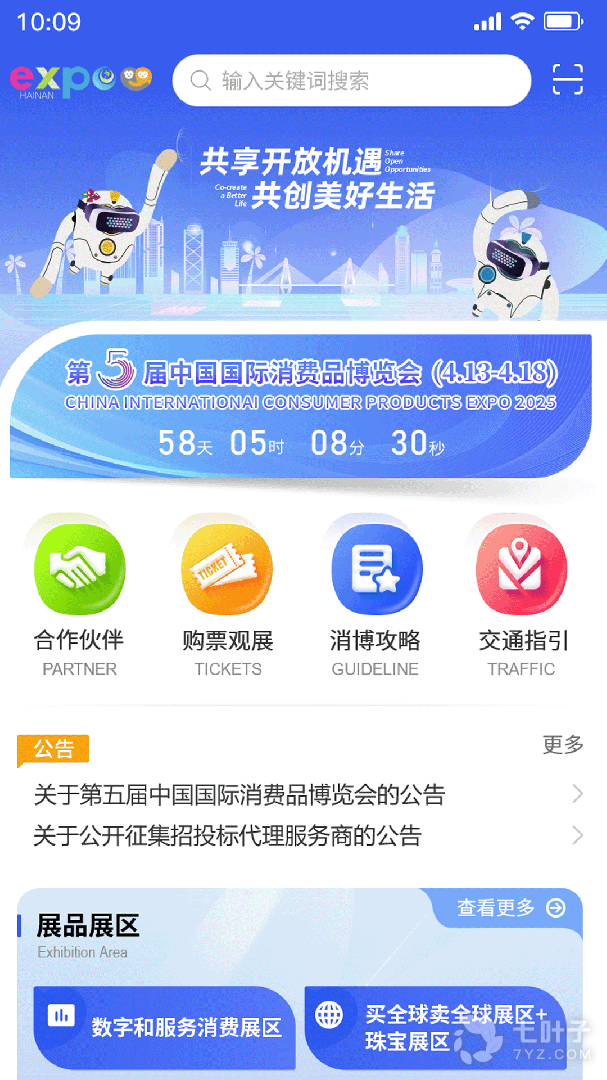Open 合作伙伴 Partner section

tap(79, 597)
